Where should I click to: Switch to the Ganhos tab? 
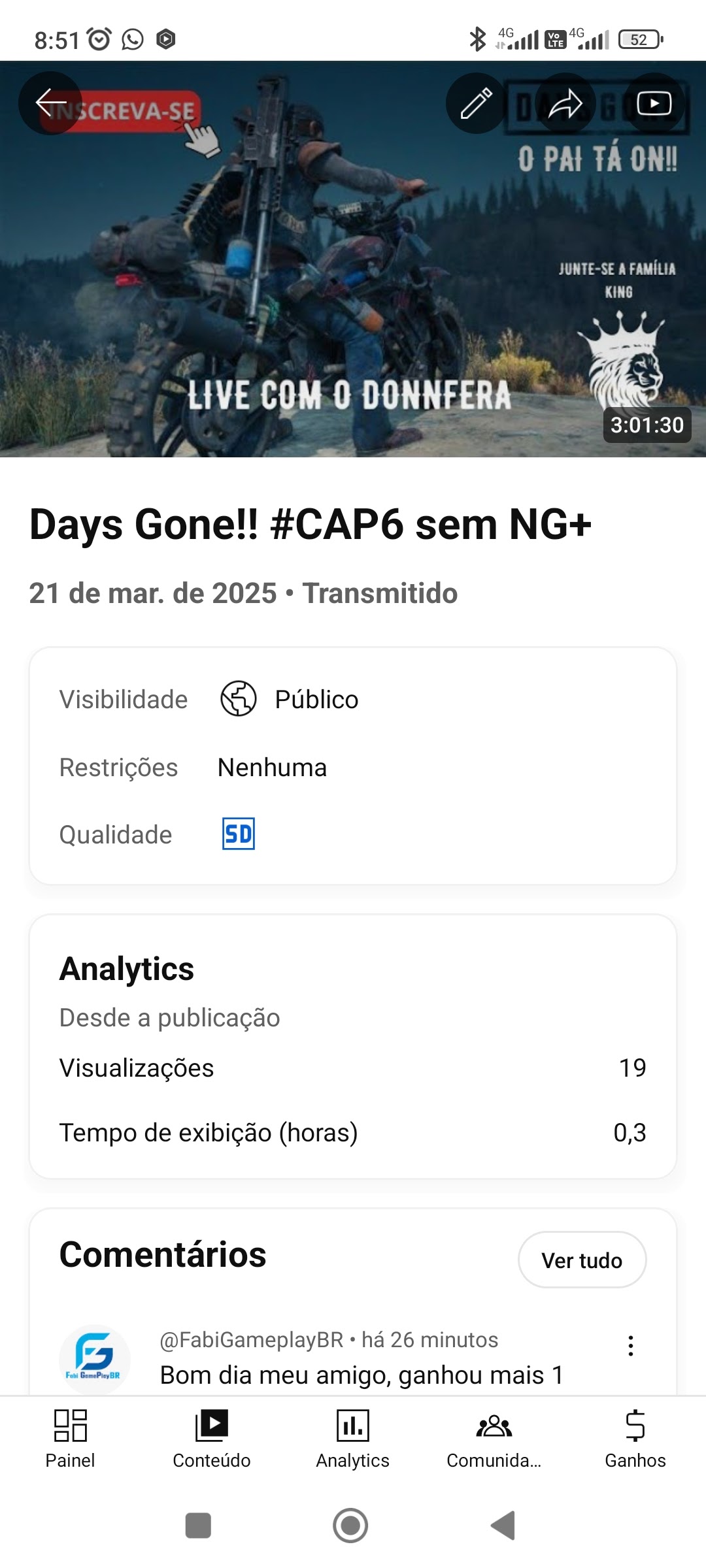[x=635, y=1439]
